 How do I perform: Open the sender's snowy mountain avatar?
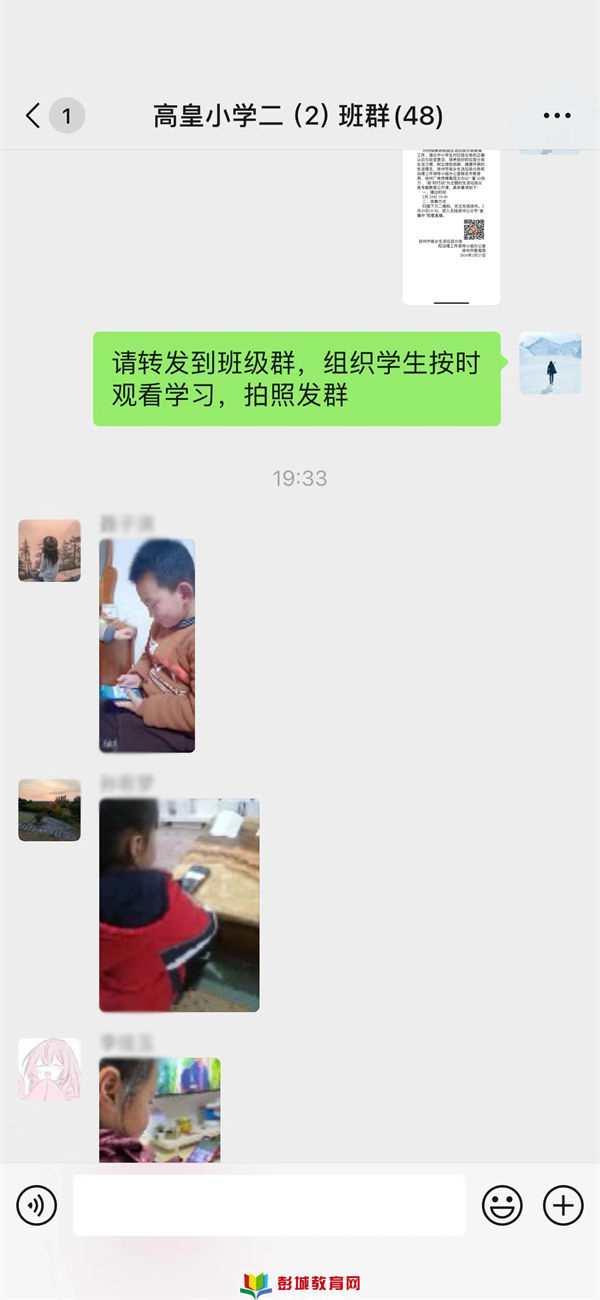pos(549,363)
